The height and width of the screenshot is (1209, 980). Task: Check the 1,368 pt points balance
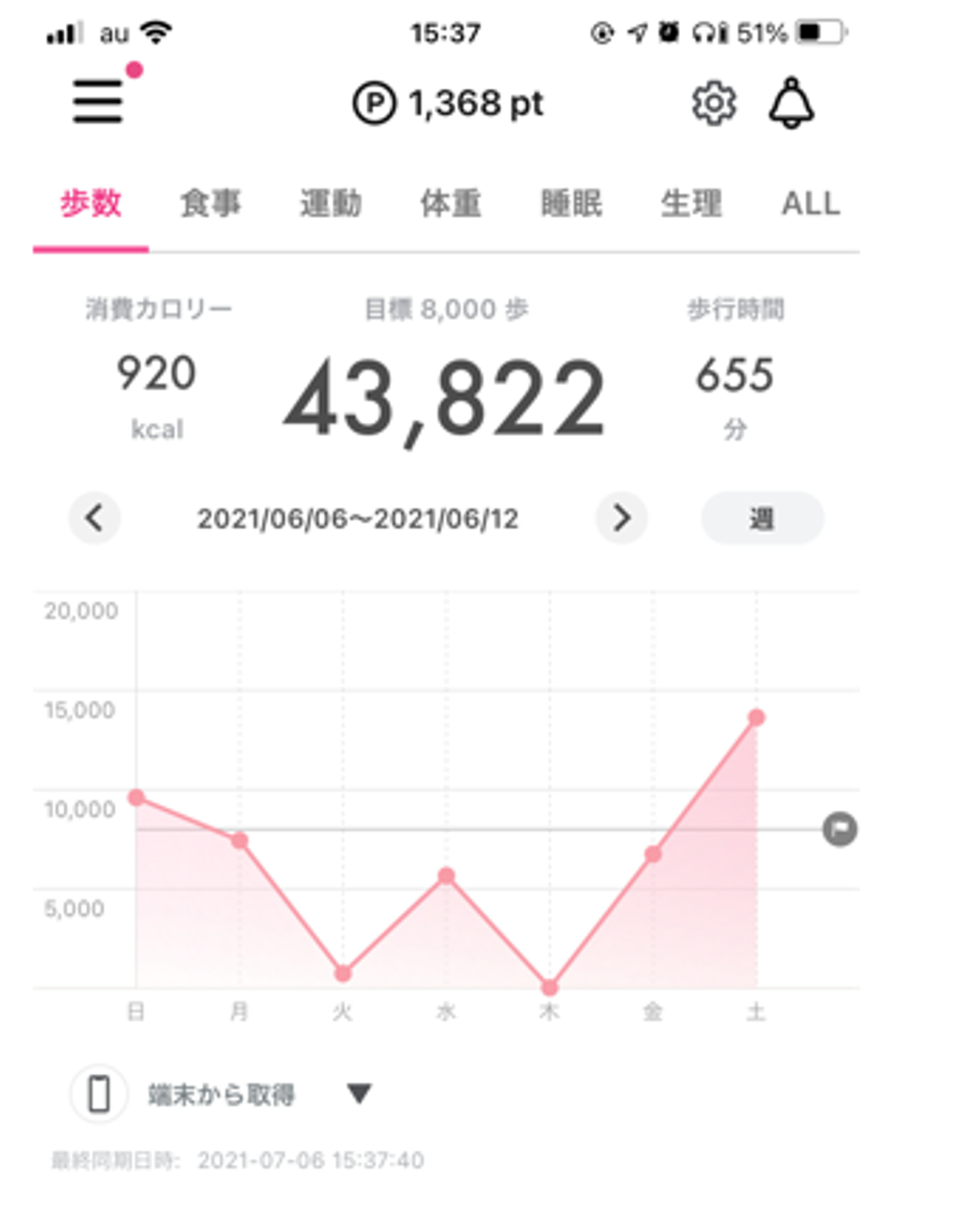pyautogui.click(x=448, y=104)
